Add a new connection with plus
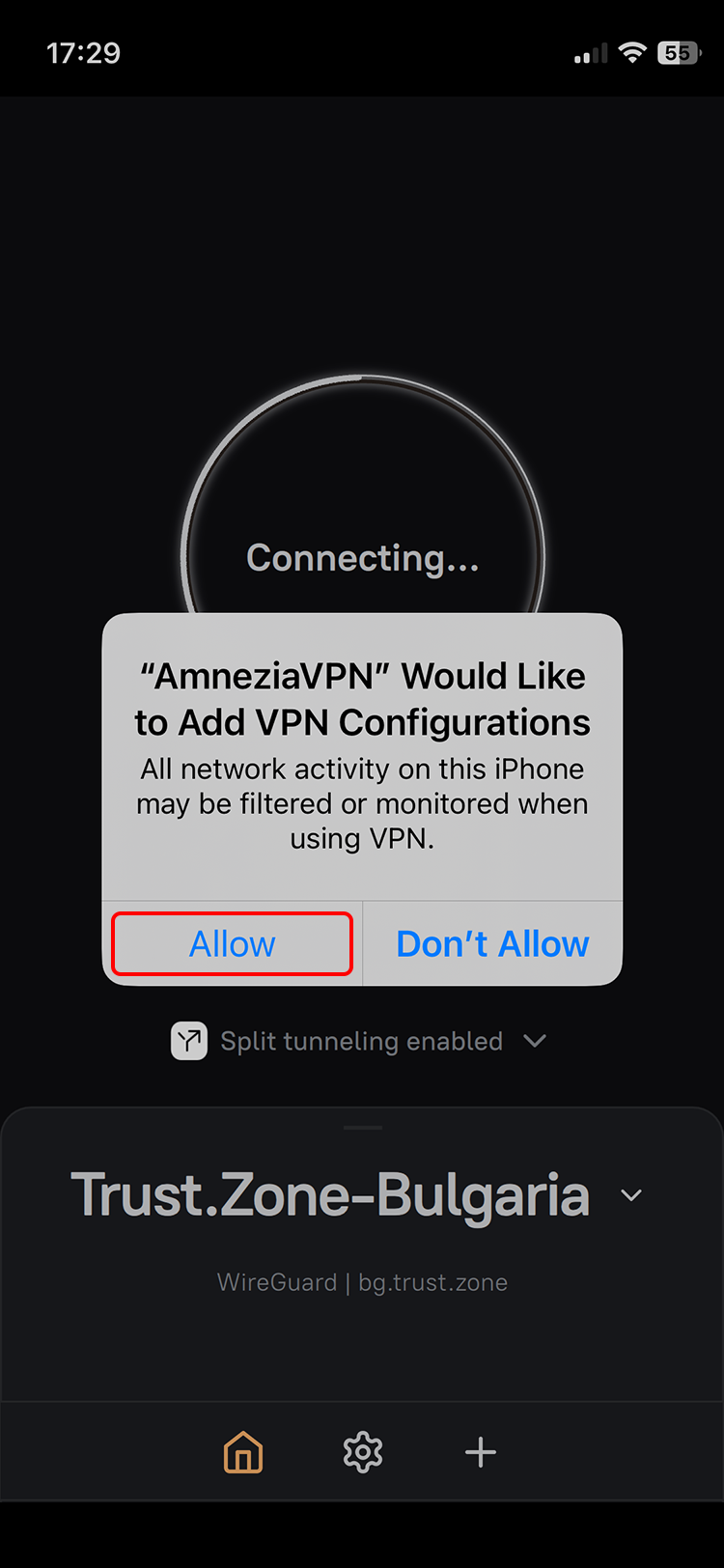 [x=481, y=1452]
